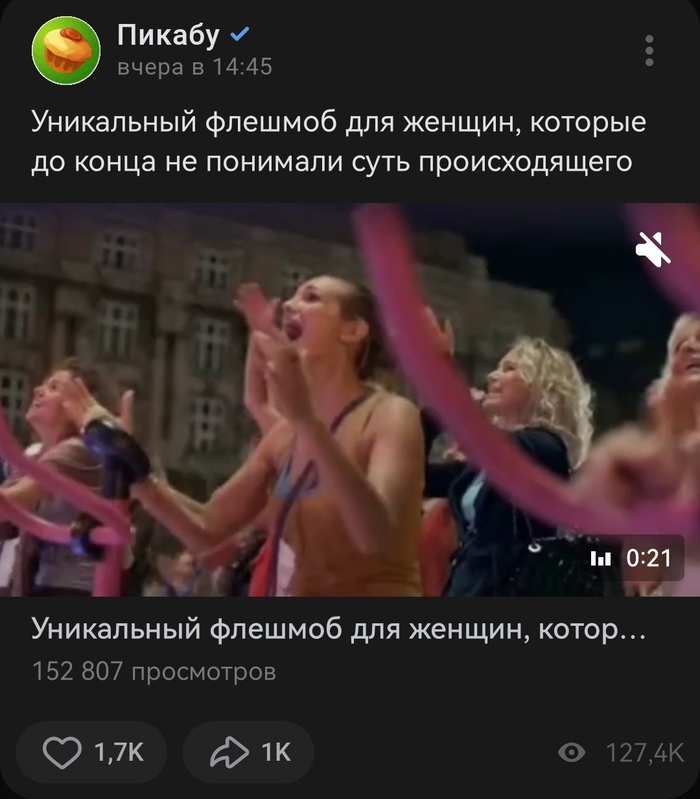Play the flashmob video
700x799 pixels.
350,400
